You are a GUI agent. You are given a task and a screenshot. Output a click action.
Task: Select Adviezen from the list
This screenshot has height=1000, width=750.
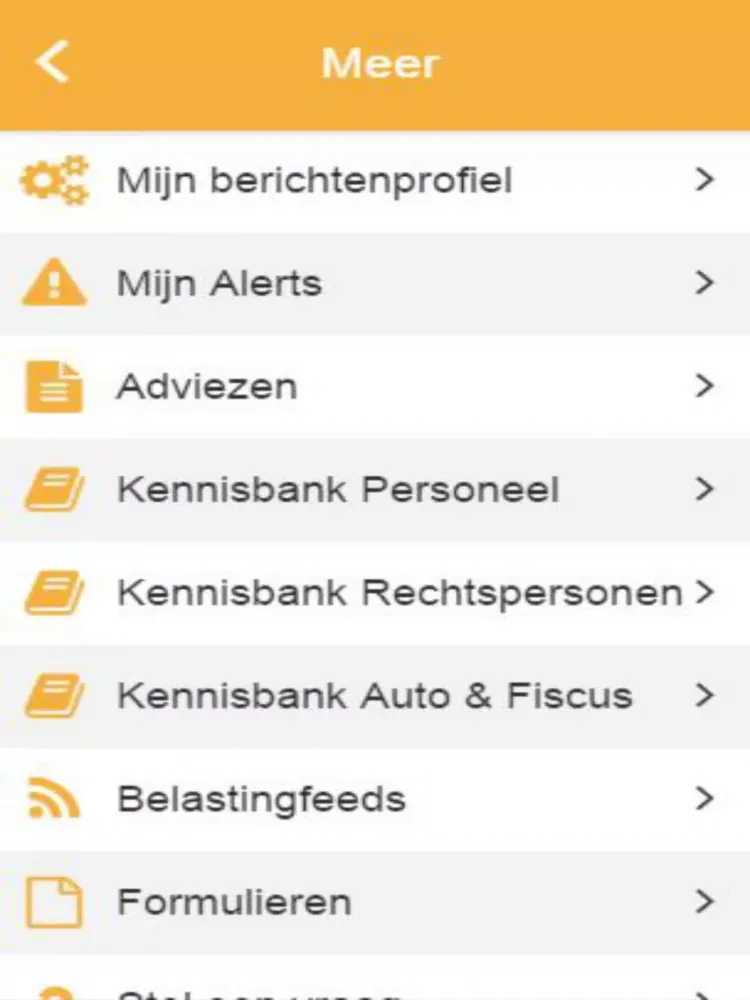click(x=374, y=387)
